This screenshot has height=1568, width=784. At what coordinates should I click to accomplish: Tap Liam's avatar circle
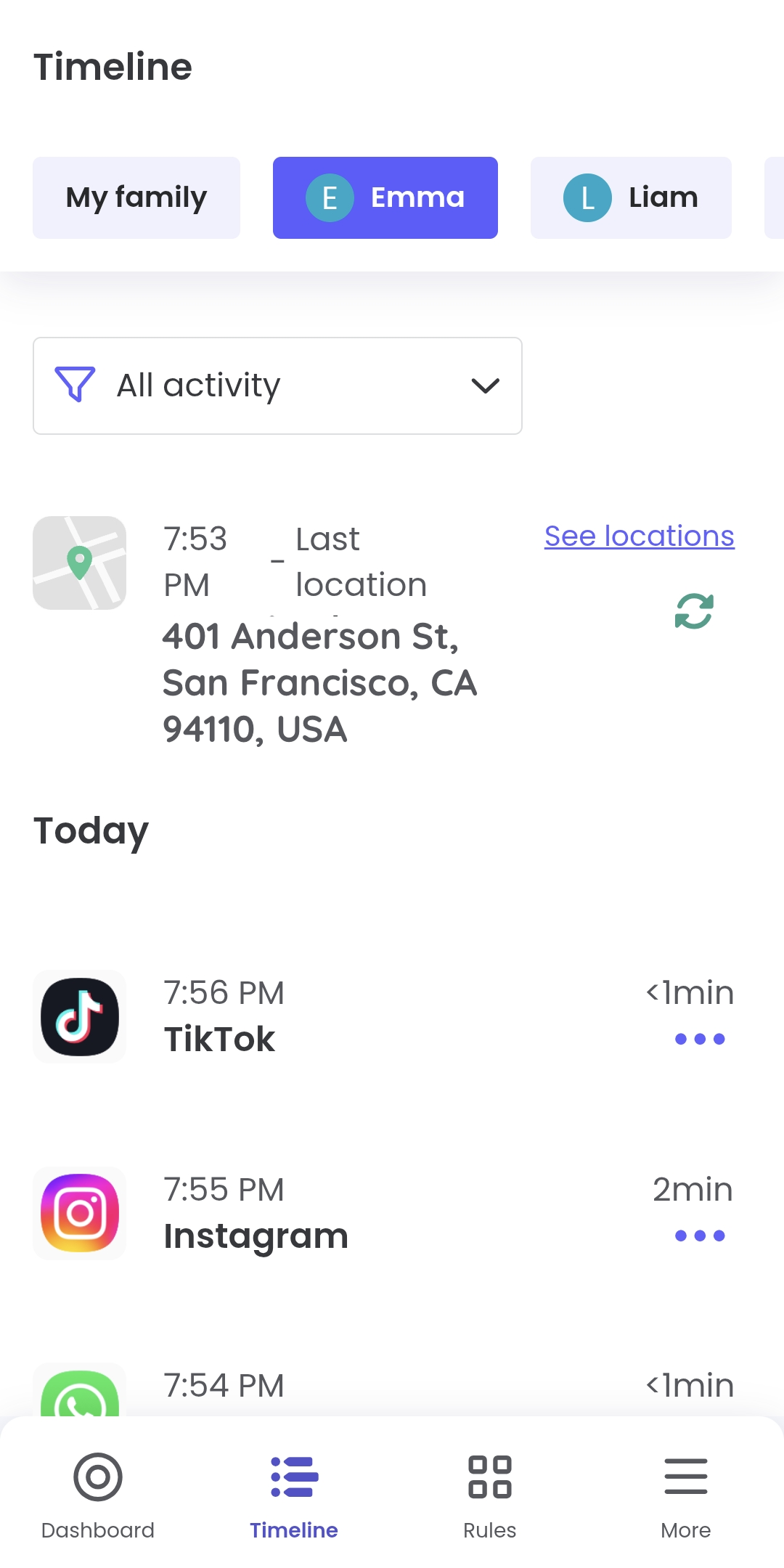(588, 197)
